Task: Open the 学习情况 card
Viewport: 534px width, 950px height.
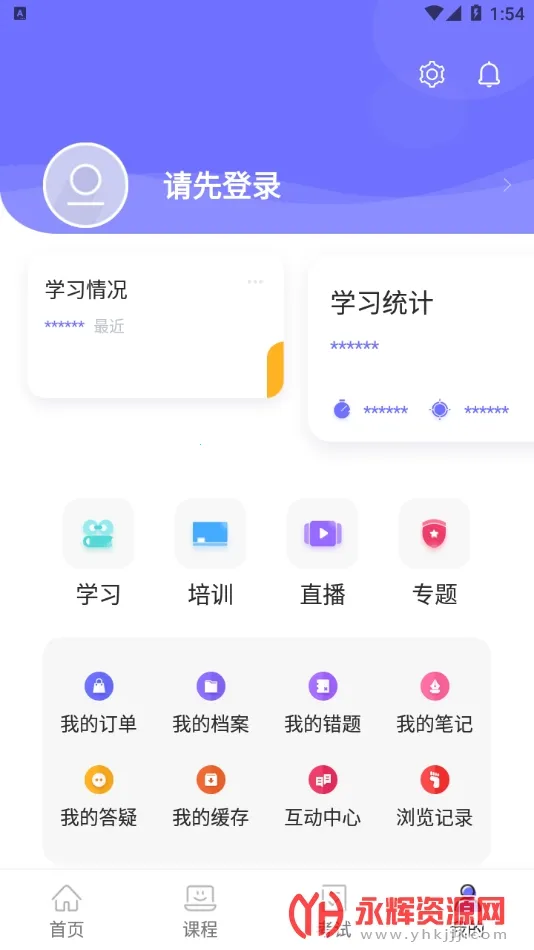Action: tap(156, 327)
